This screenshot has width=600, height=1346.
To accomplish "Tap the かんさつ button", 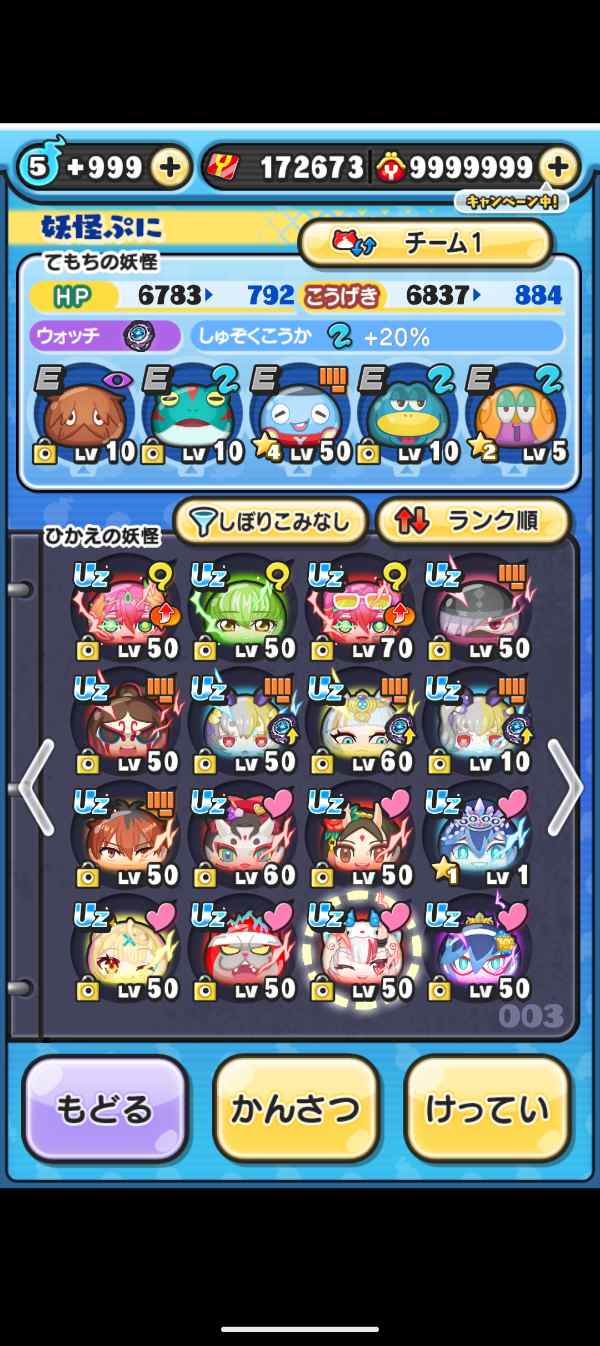I will pos(296,1108).
